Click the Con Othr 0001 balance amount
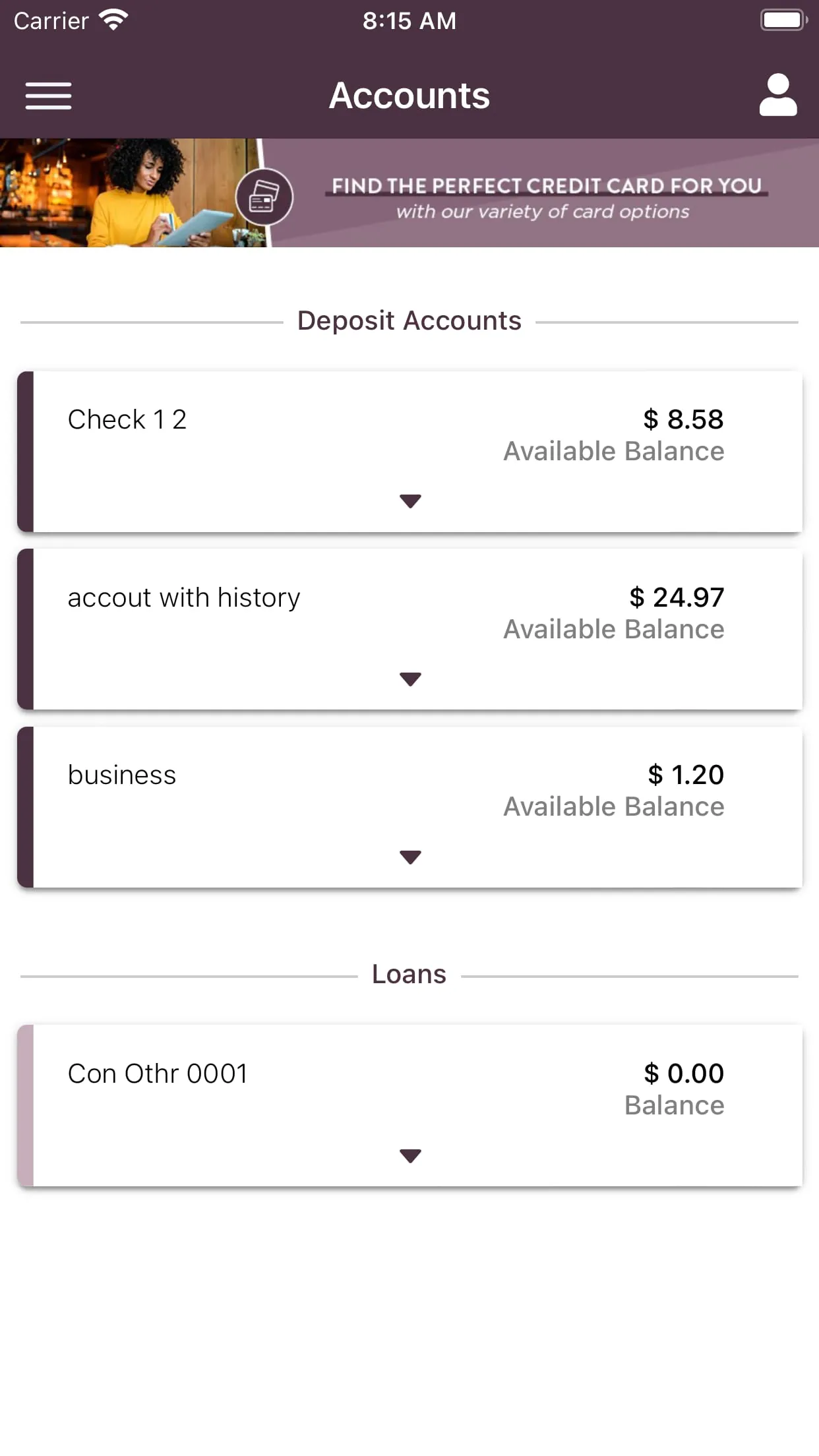The height and width of the screenshot is (1456, 819). coord(683,1074)
